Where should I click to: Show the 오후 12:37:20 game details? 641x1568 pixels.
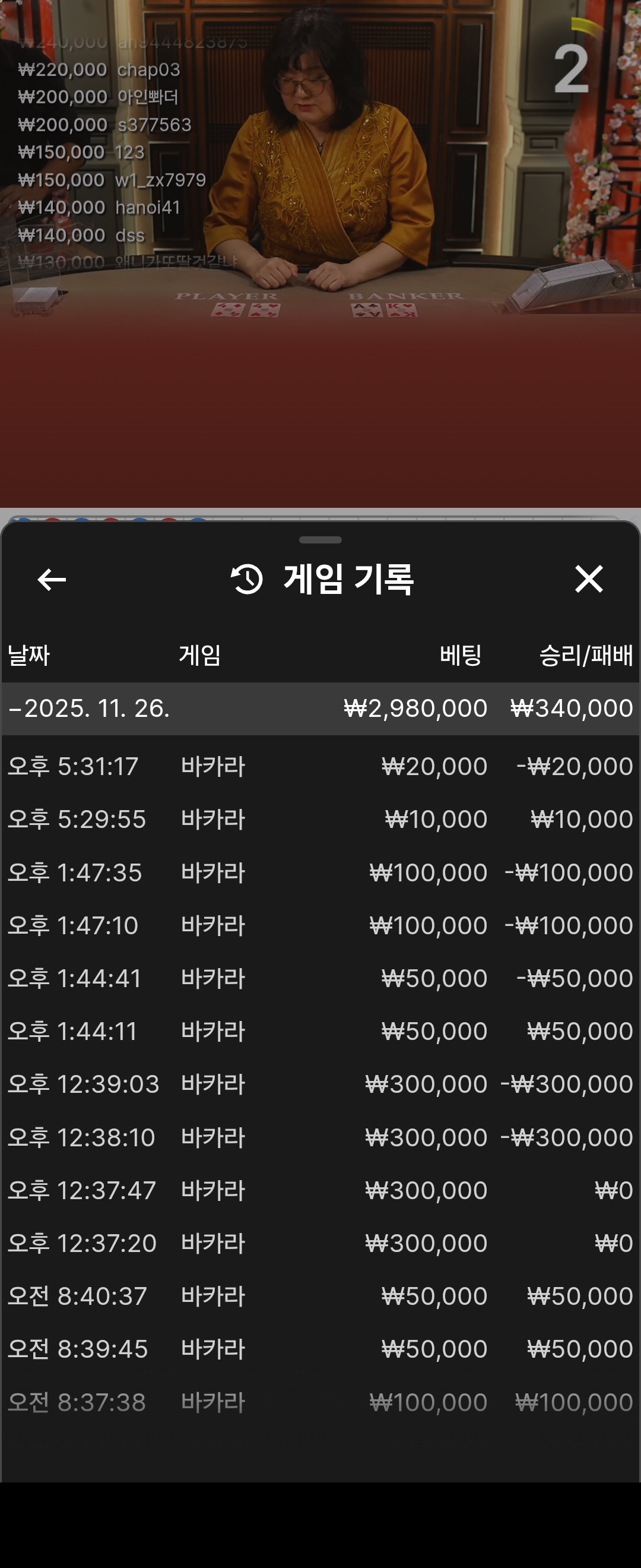pyautogui.click(x=320, y=1243)
